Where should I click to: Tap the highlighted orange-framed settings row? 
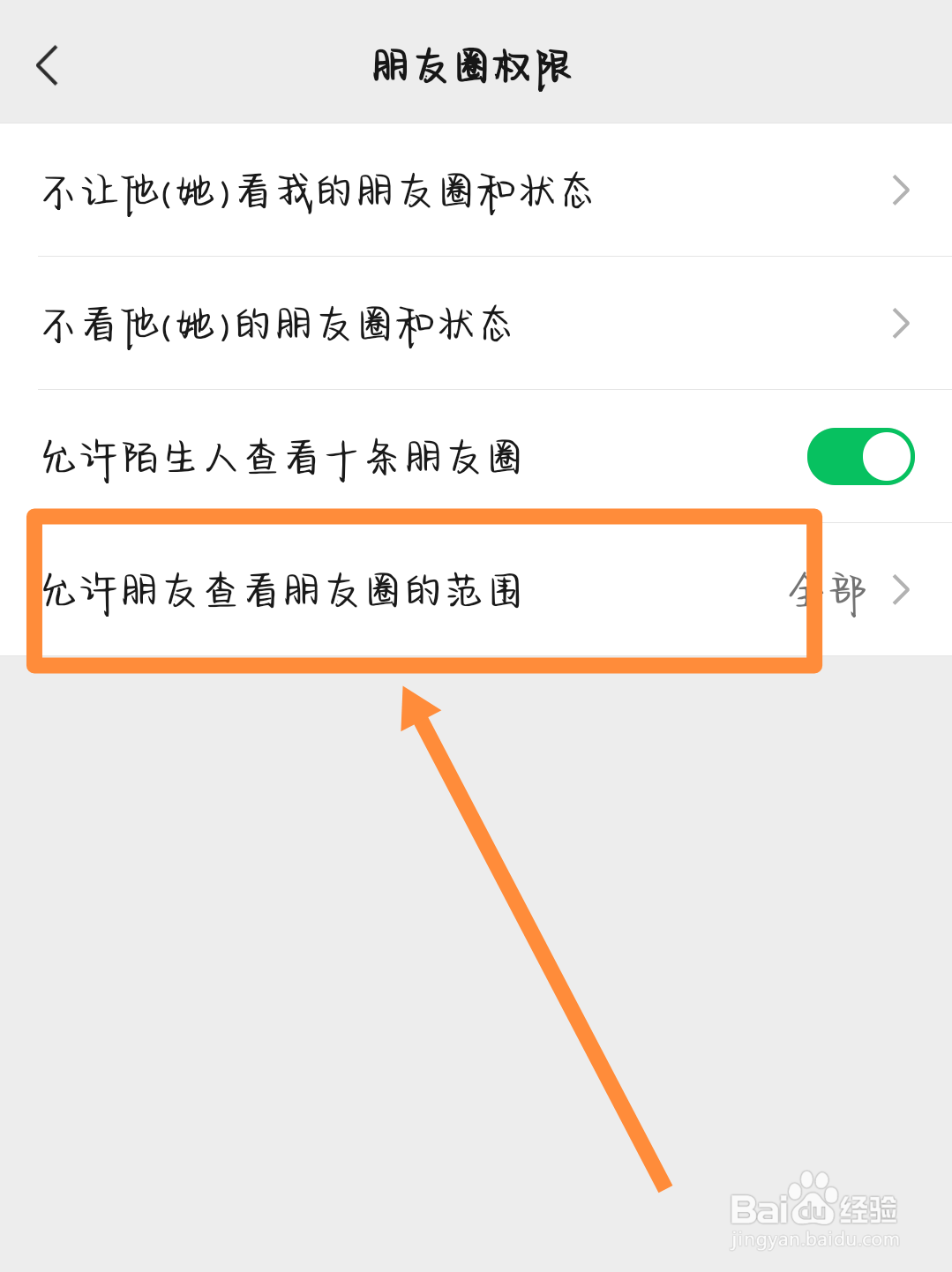[424, 591]
